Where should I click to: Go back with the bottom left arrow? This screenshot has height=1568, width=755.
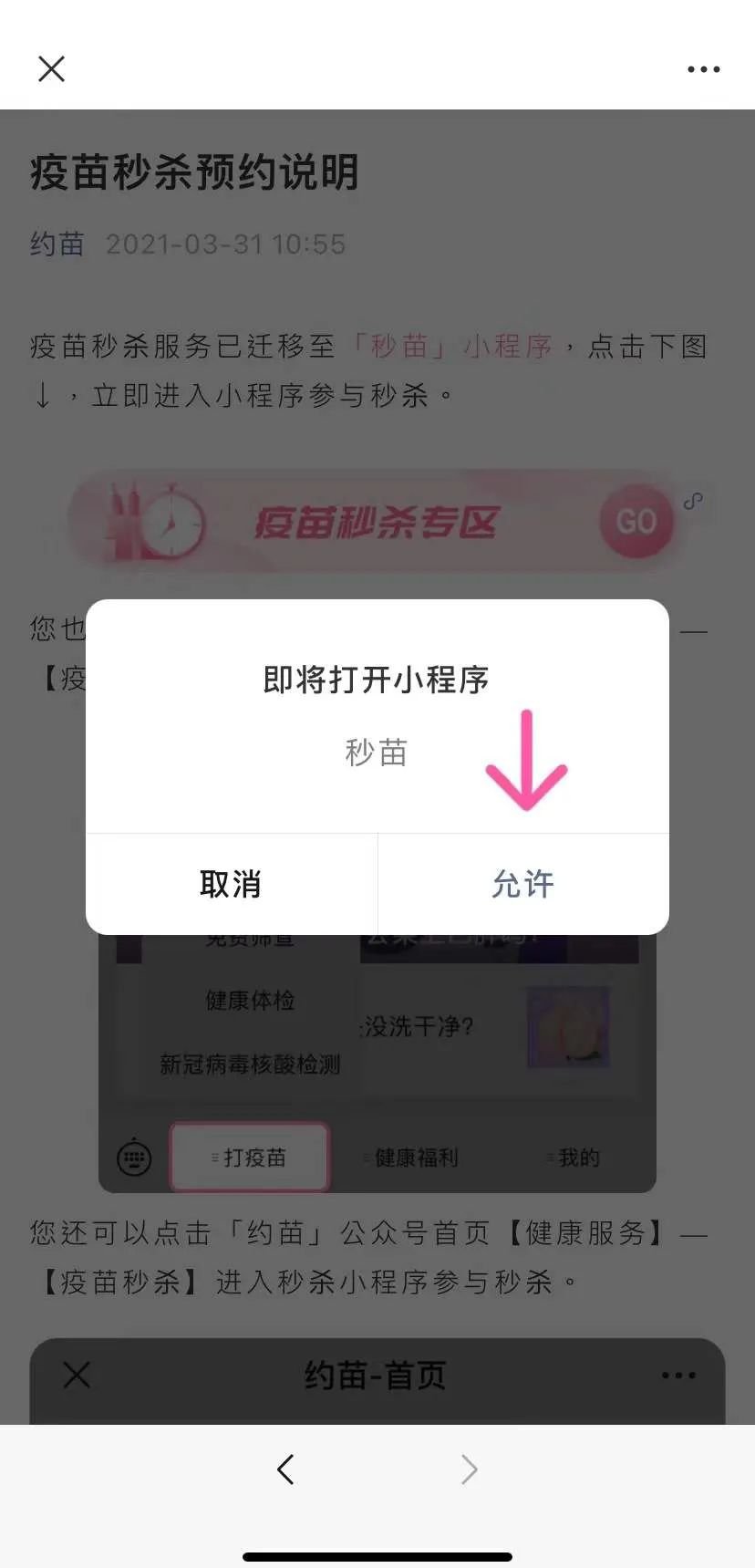coord(285,1469)
